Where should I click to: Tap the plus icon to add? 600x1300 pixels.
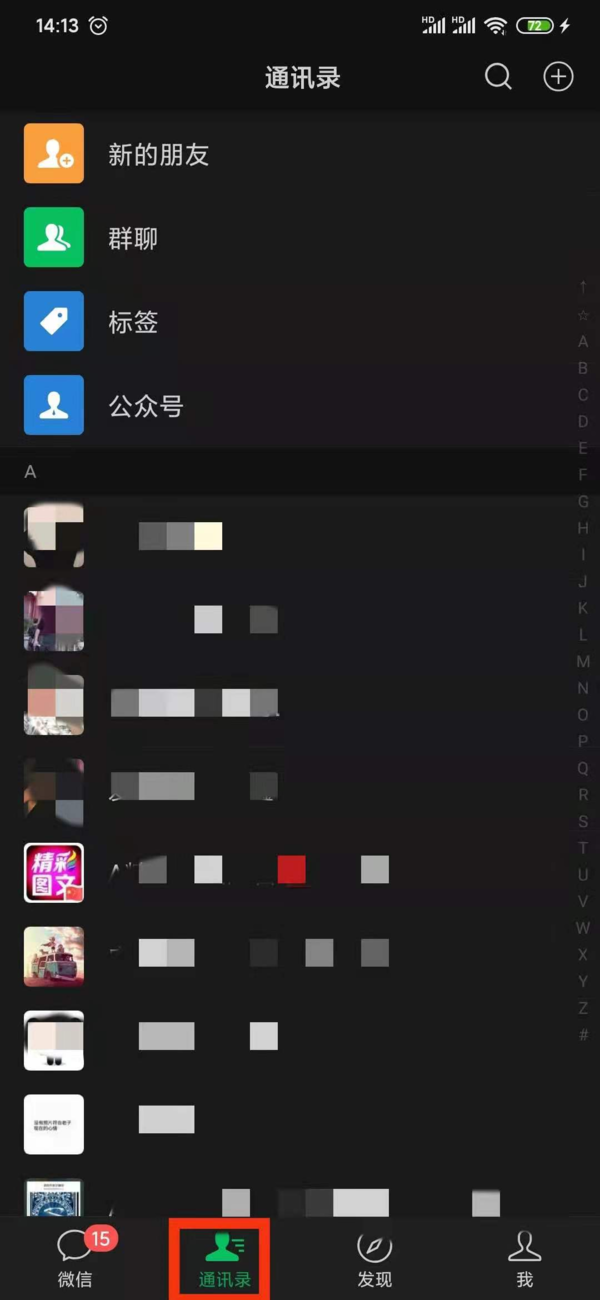[x=558, y=77]
